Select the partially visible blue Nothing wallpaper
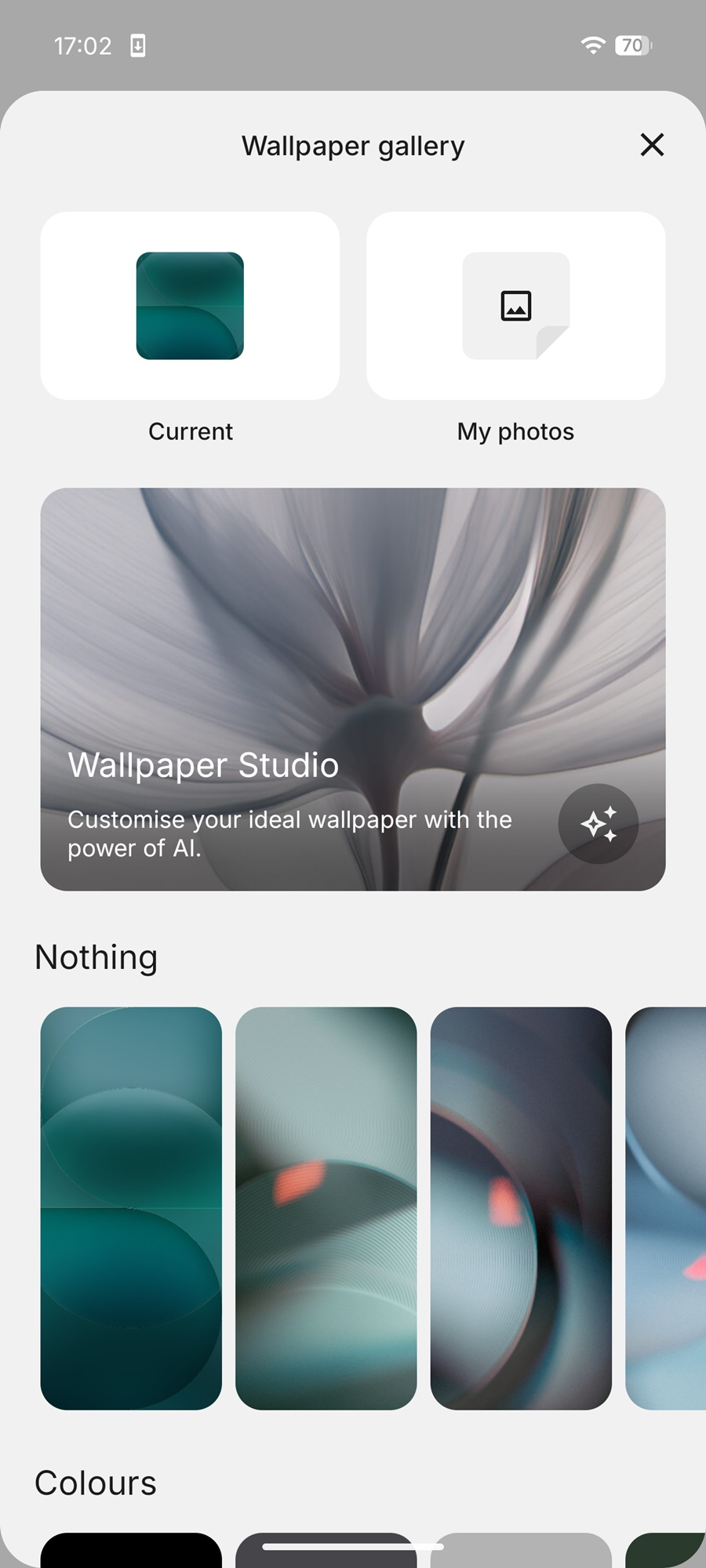 tap(667, 1207)
